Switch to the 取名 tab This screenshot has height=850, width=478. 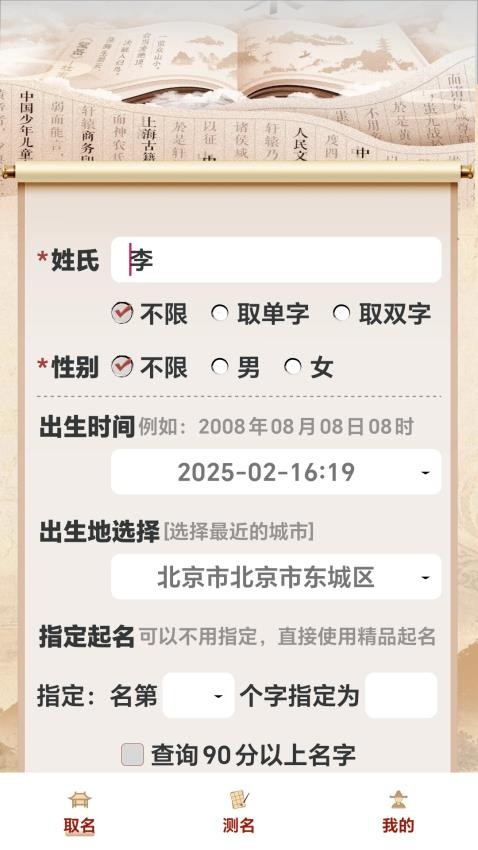tap(80, 812)
